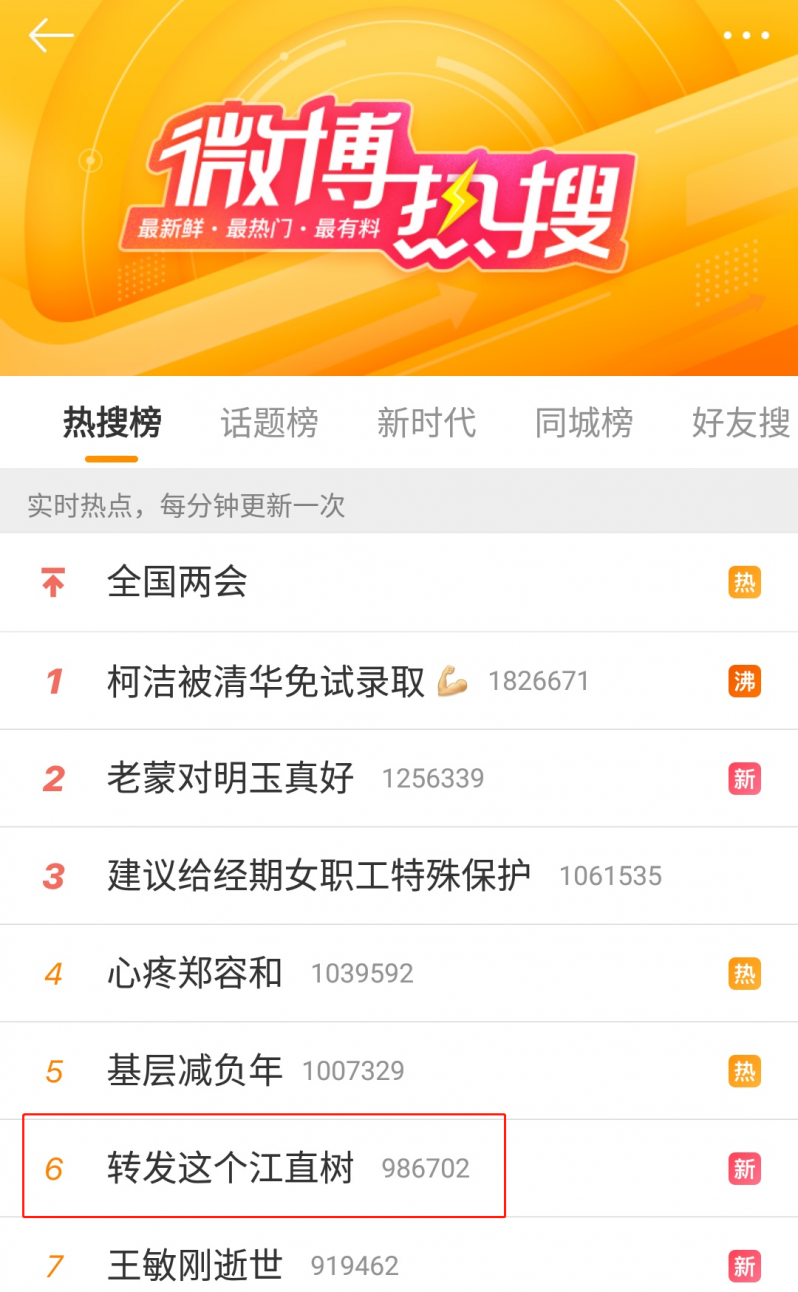798x1292 pixels.
Task: Open hot search 老蒙对明玉真好
Action: pyautogui.click(x=231, y=778)
